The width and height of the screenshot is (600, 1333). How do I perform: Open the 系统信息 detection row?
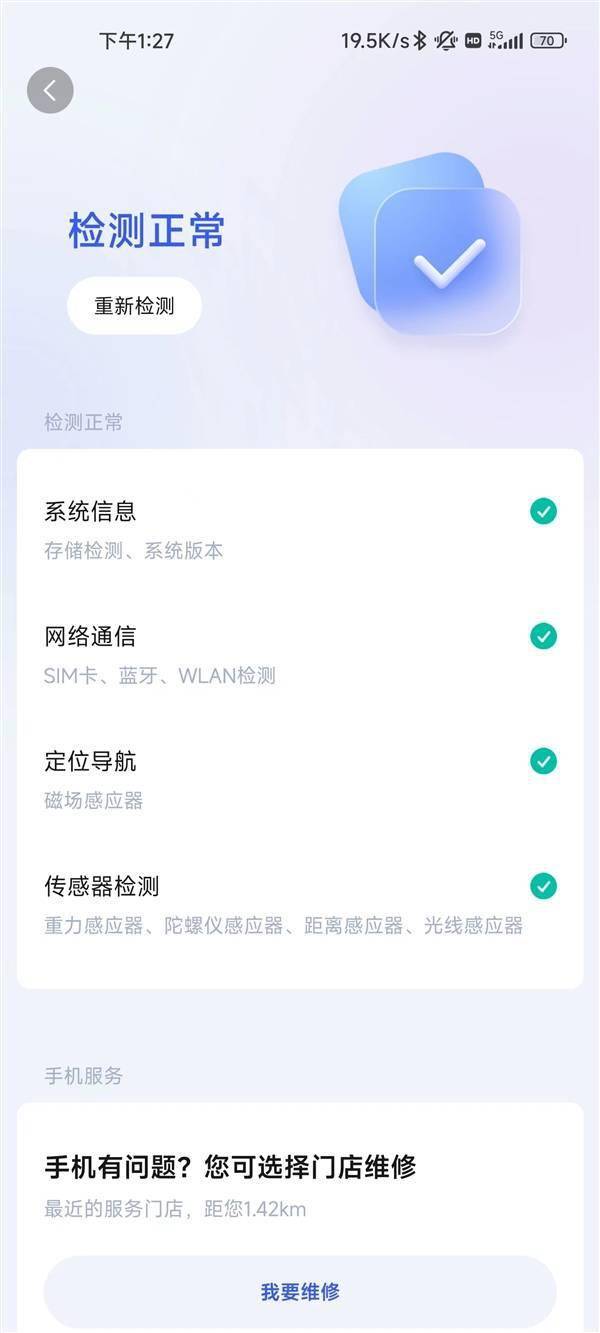[x=299, y=530]
